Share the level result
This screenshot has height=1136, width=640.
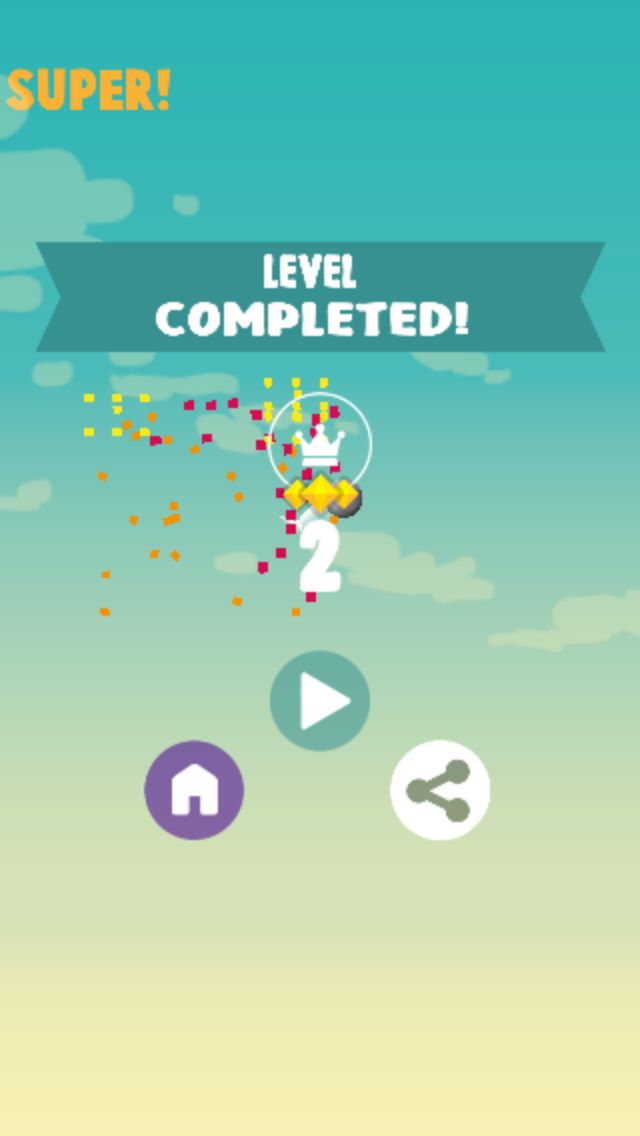click(x=440, y=790)
